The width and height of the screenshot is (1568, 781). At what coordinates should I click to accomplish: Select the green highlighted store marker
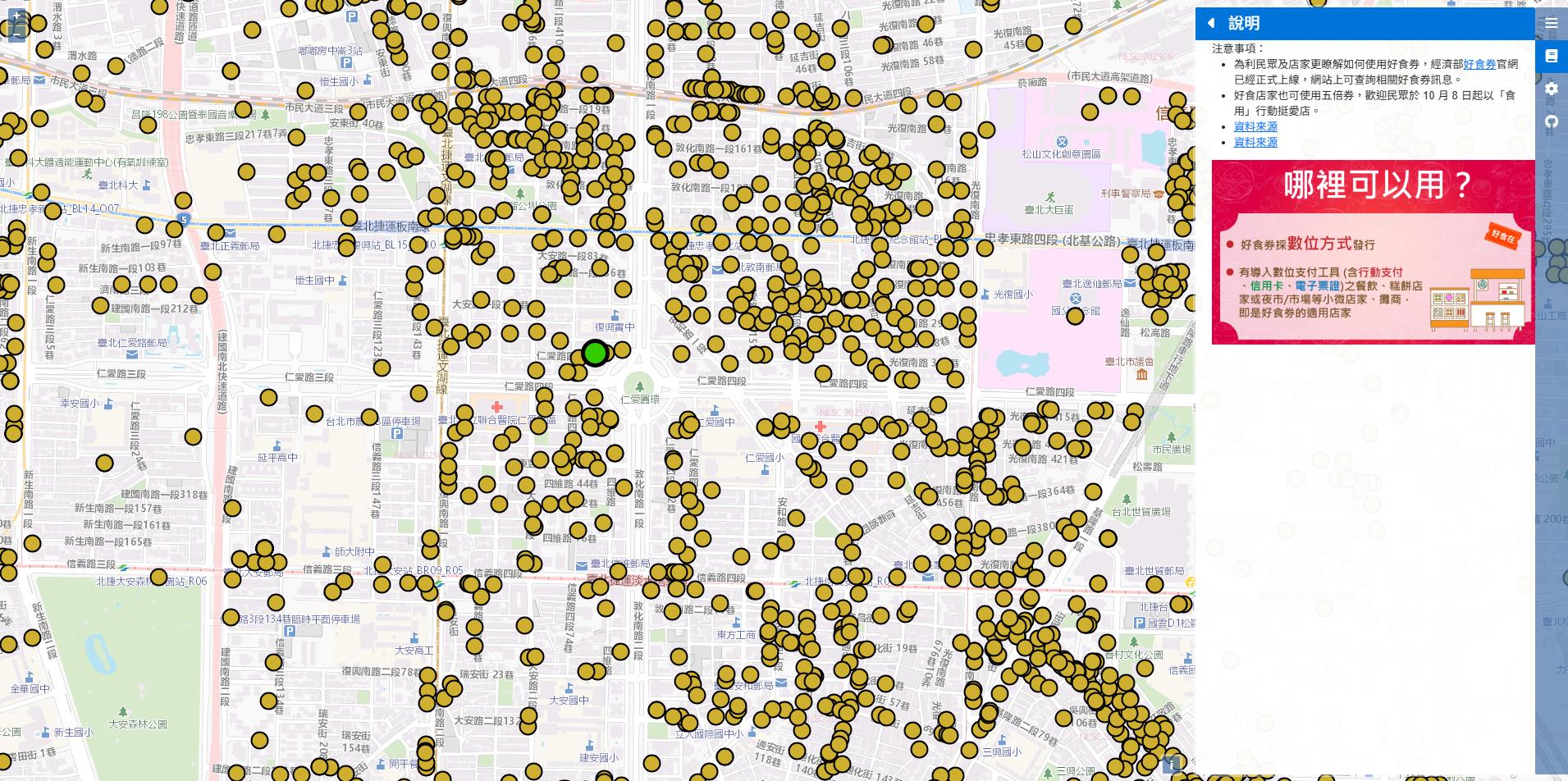(x=595, y=354)
